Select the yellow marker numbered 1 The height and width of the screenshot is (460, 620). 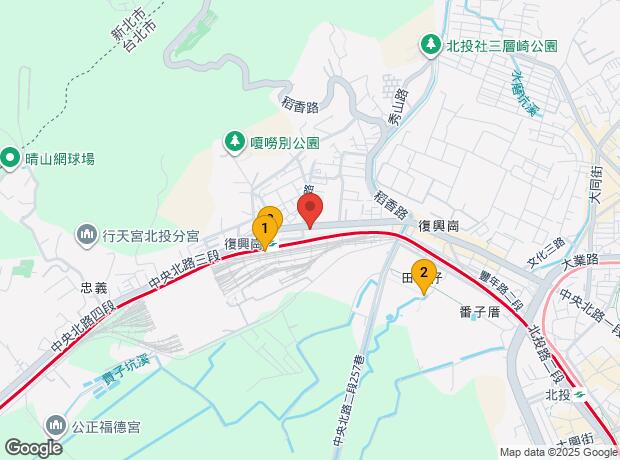pos(265,232)
